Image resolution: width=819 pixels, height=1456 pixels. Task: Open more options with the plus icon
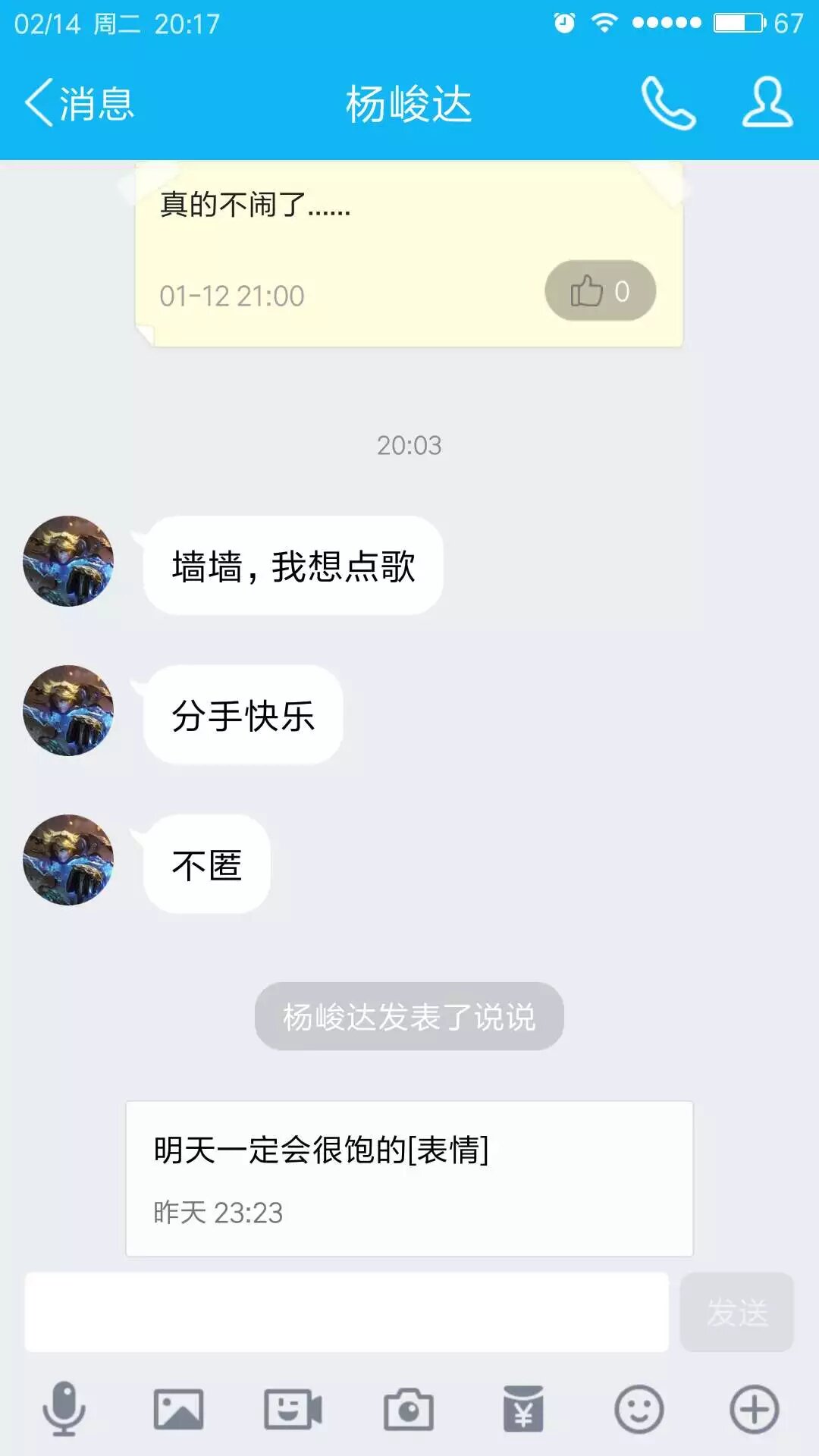click(754, 1410)
